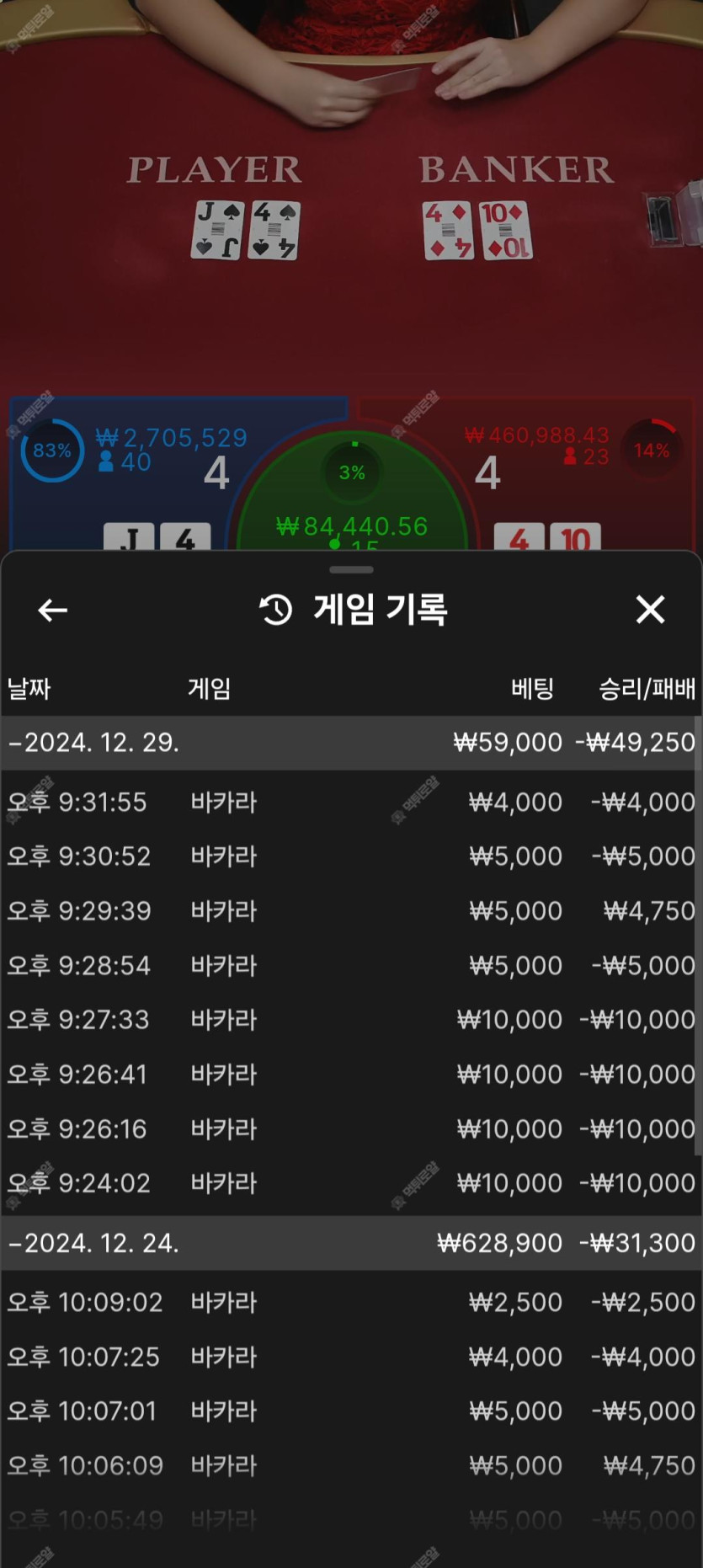The height and width of the screenshot is (1568, 703).
Task: Open the 오후 9:28:54 바카라 record
Action: click(x=350, y=965)
